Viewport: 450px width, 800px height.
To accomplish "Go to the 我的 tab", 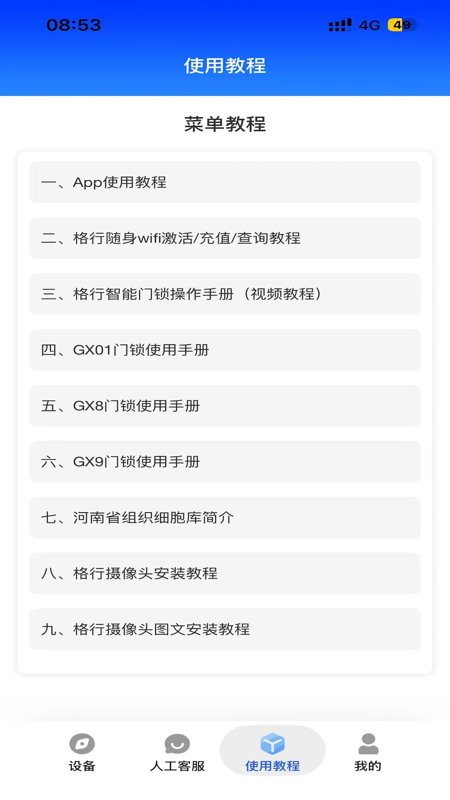I will tap(368, 752).
